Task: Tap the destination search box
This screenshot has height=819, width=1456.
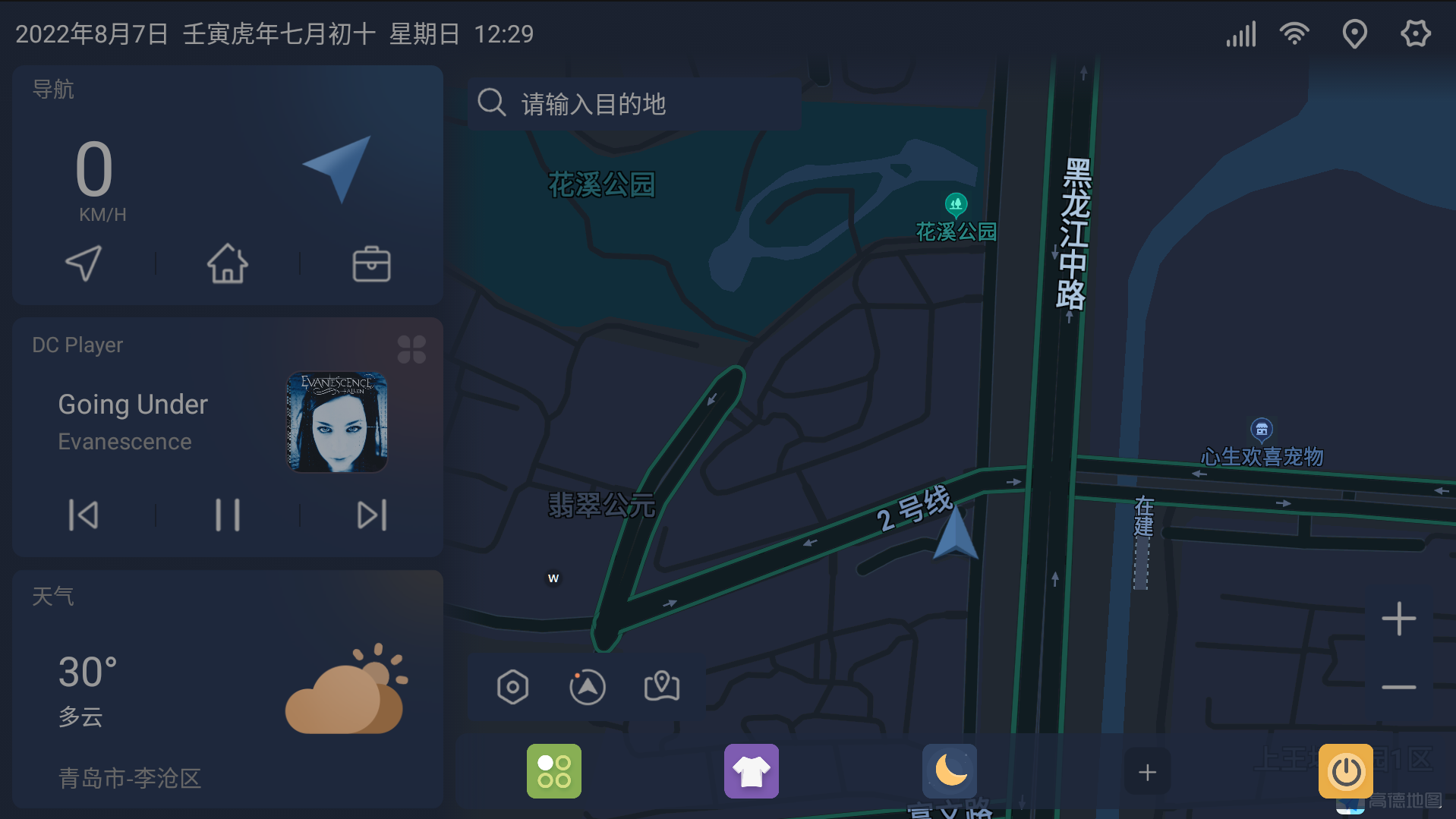Action: [634, 103]
